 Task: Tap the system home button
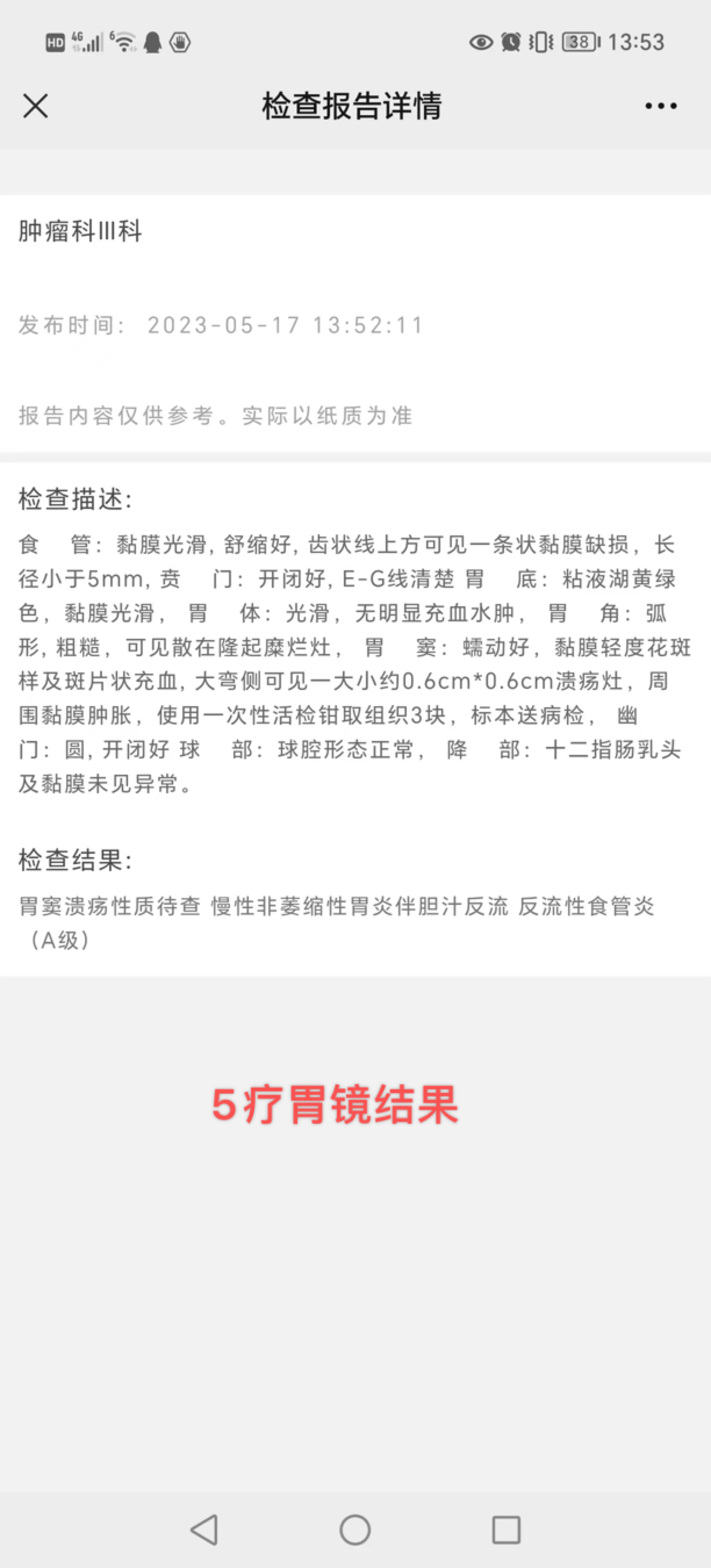pyautogui.click(x=355, y=1529)
